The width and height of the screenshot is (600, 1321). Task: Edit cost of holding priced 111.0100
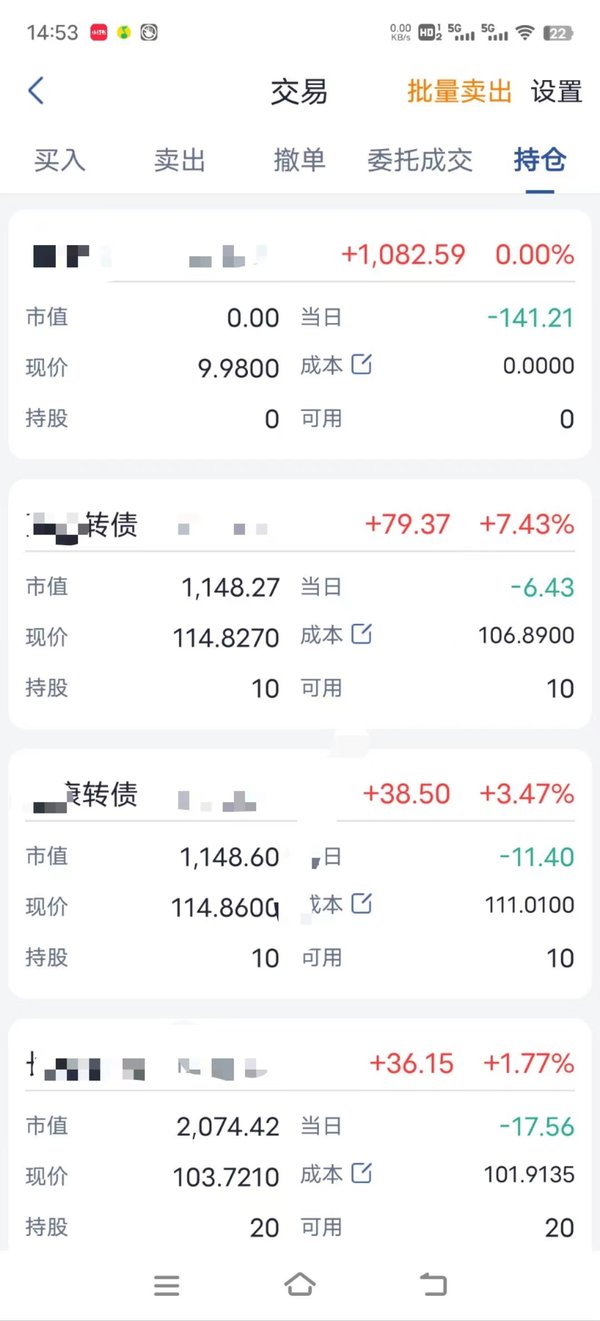(x=362, y=905)
